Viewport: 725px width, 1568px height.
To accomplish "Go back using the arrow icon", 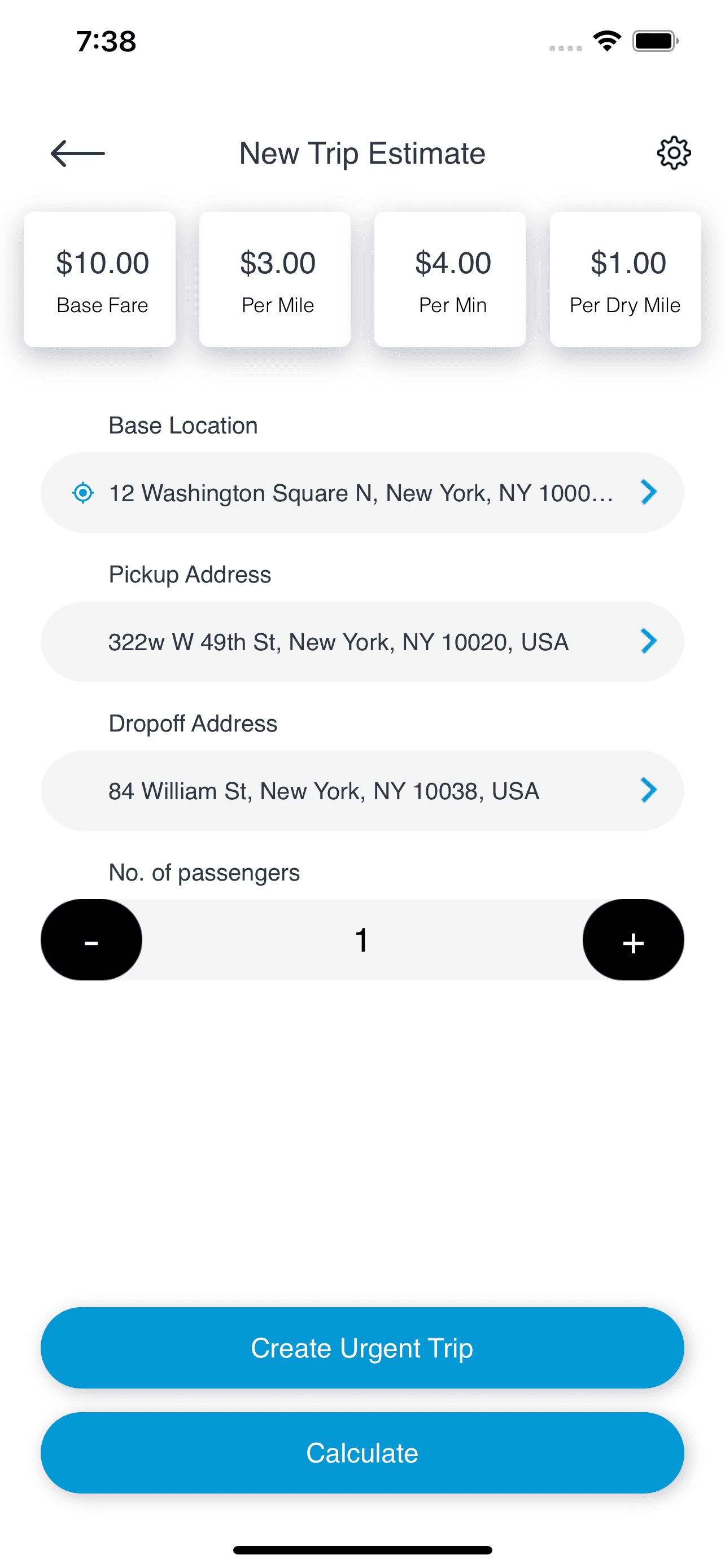I will [x=78, y=154].
